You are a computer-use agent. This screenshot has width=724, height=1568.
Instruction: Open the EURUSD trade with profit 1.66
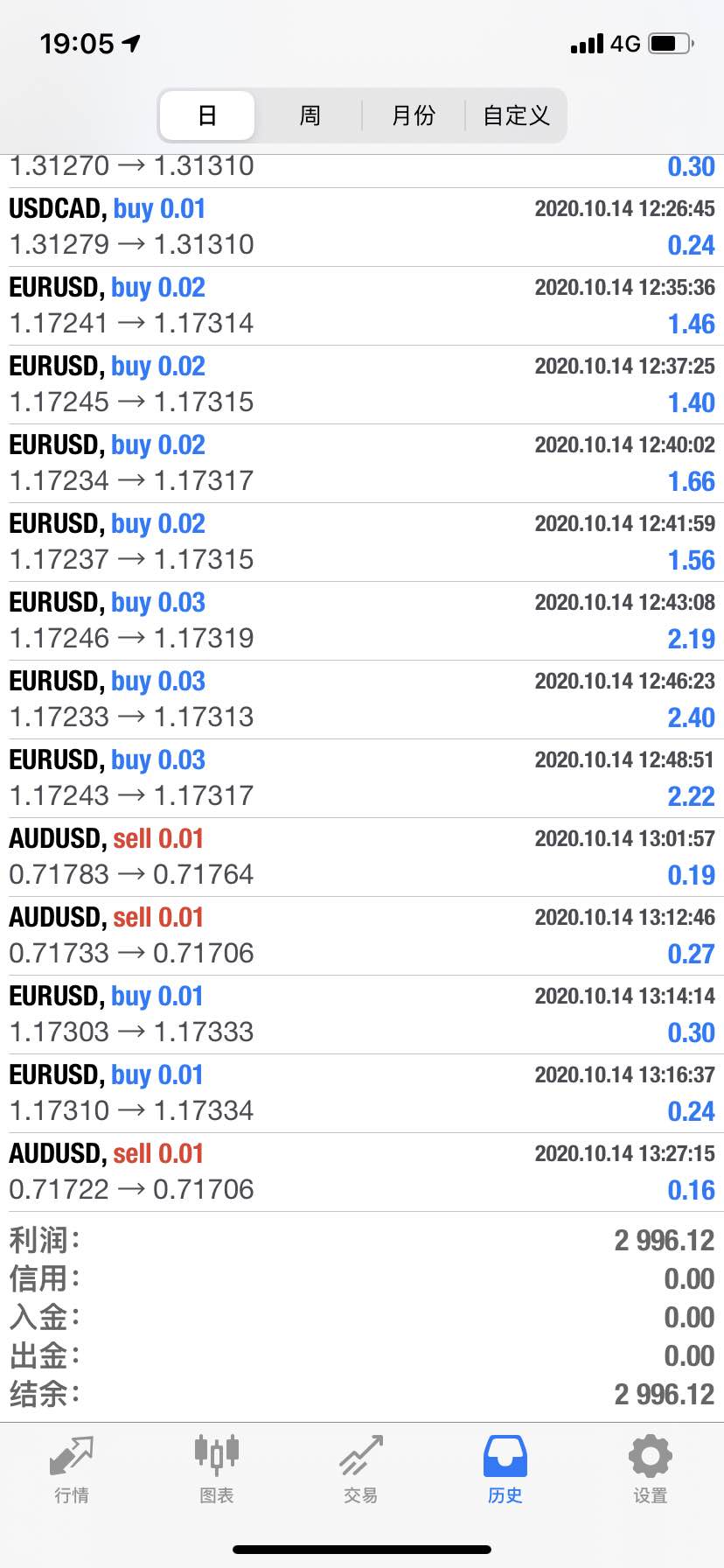[x=362, y=464]
